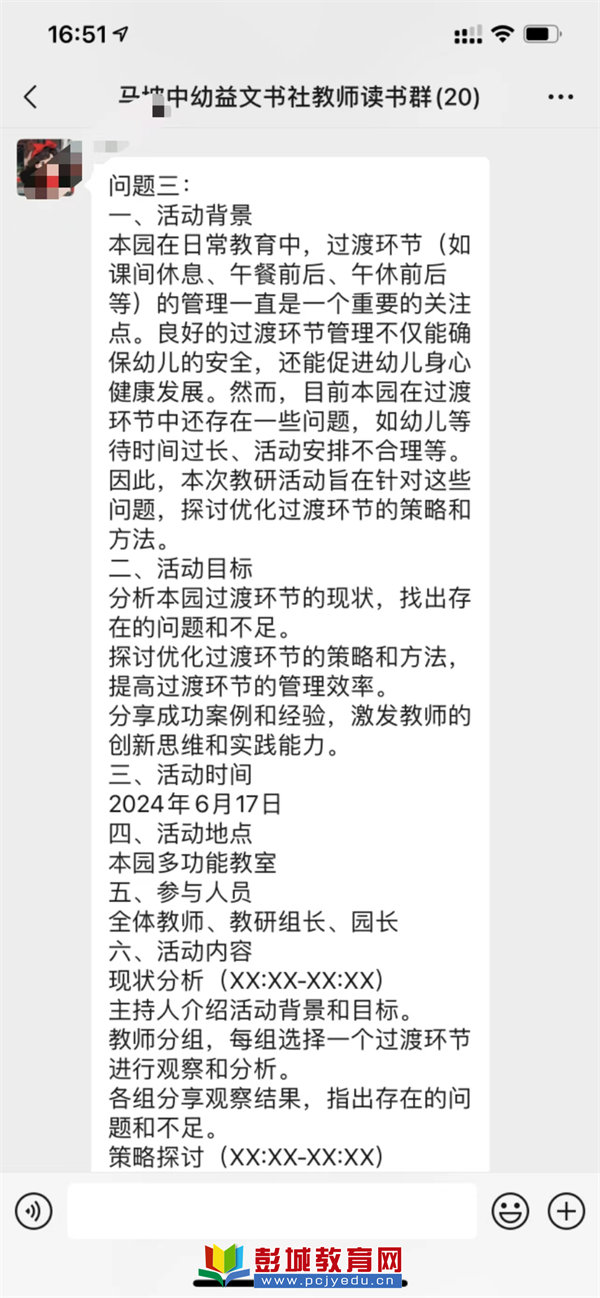The width and height of the screenshot is (600, 1298).
Task: Focus the message text field
Action: point(272,1211)
